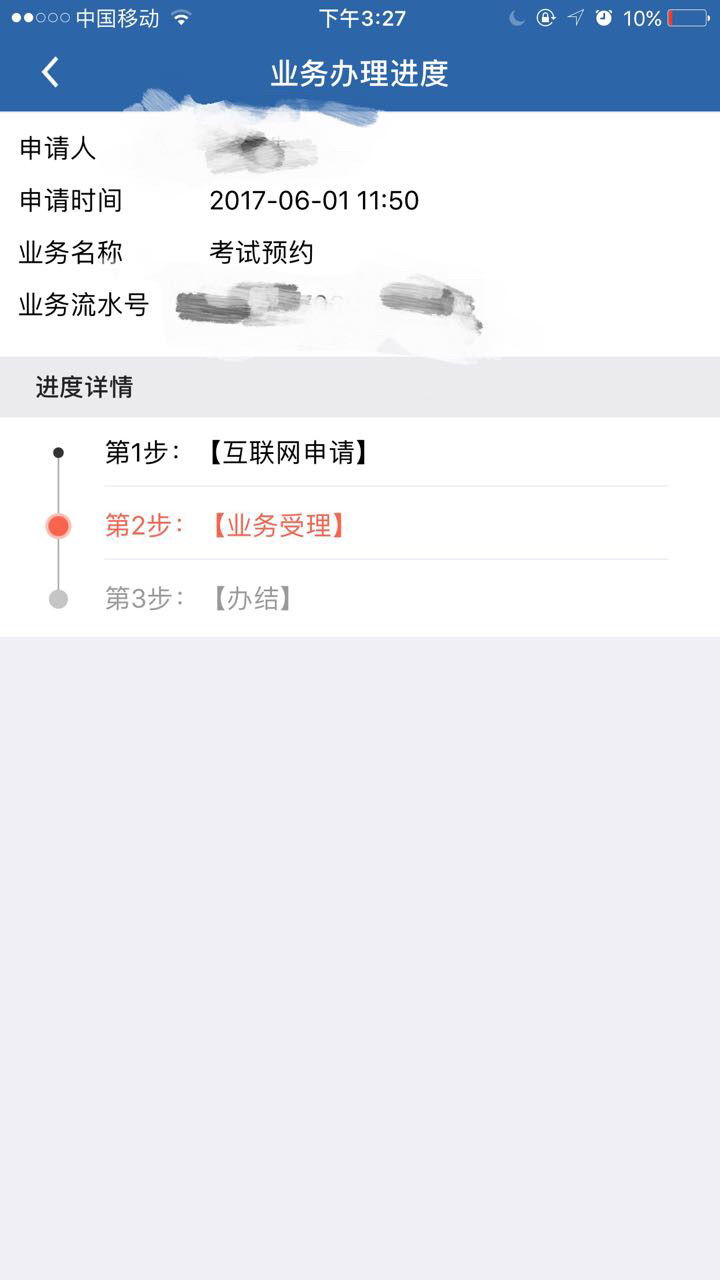Tap the highlighted step 2 orange dot
The height and width of the screenshot is (1280, 720).
(x=58, y=524)
